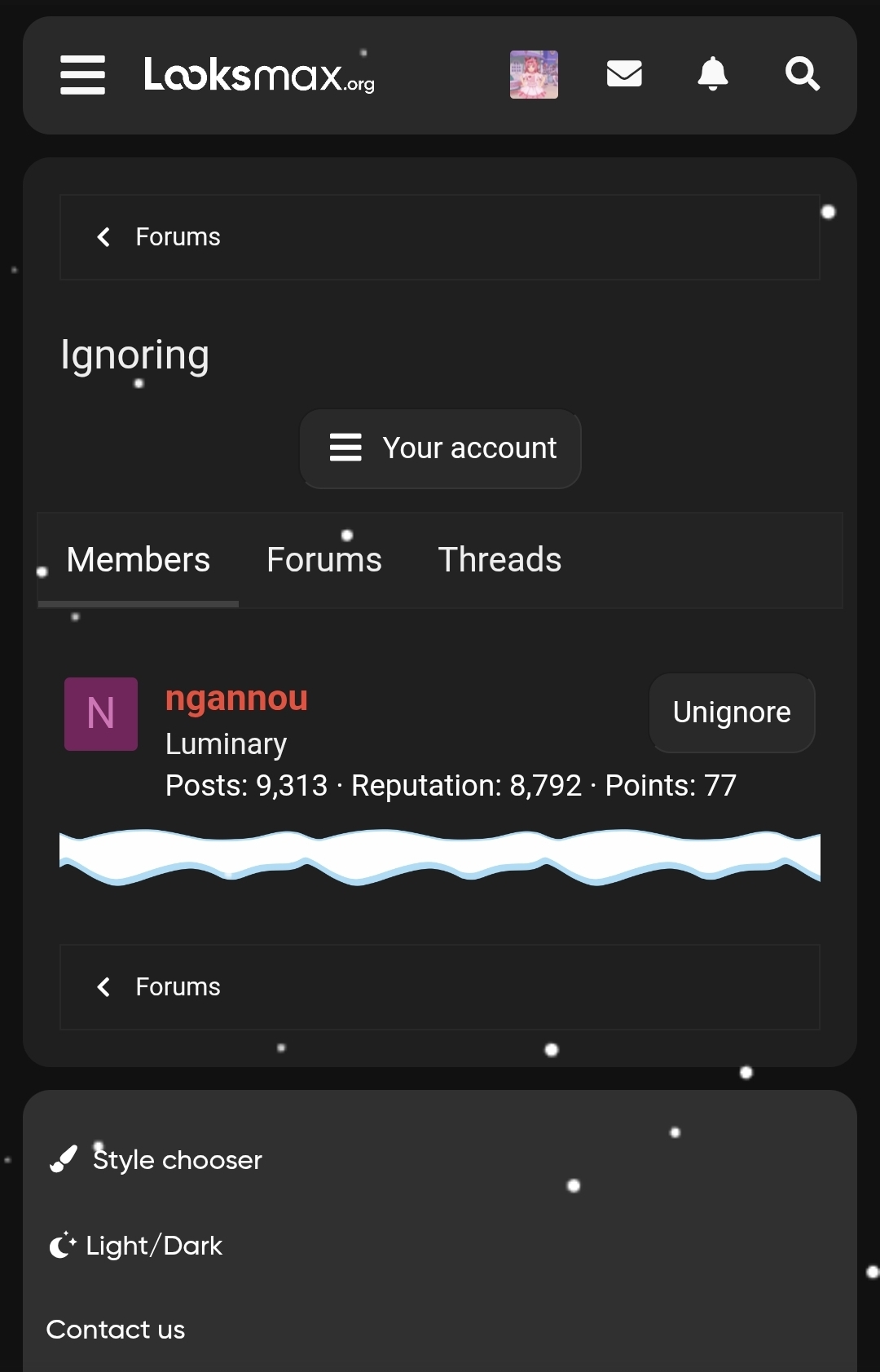Switch to the ignored Threads tab
Screen dimensions: 880x1372
[x=499, y=560]
